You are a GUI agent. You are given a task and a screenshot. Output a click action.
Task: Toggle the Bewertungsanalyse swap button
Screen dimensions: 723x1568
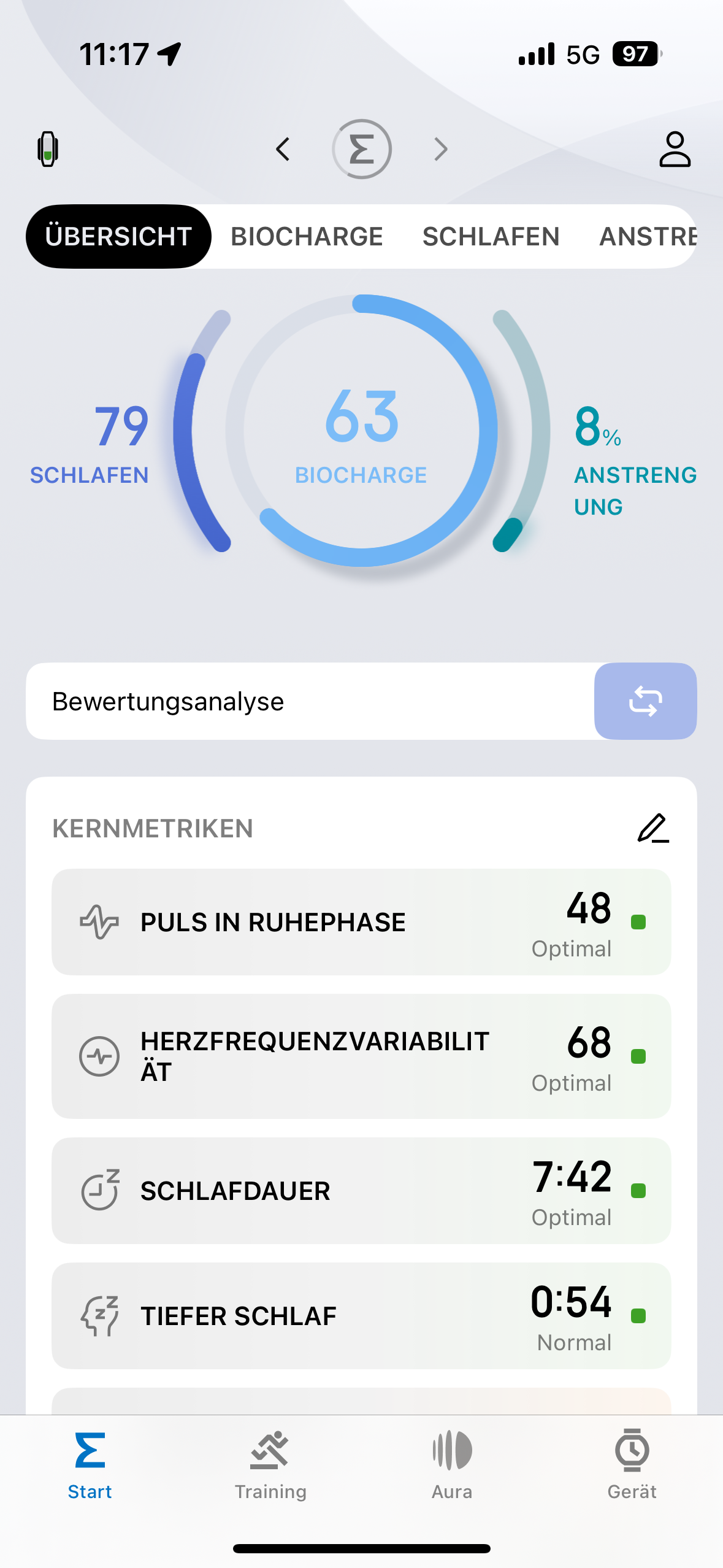pyautogui.click(x=645, y=701)
